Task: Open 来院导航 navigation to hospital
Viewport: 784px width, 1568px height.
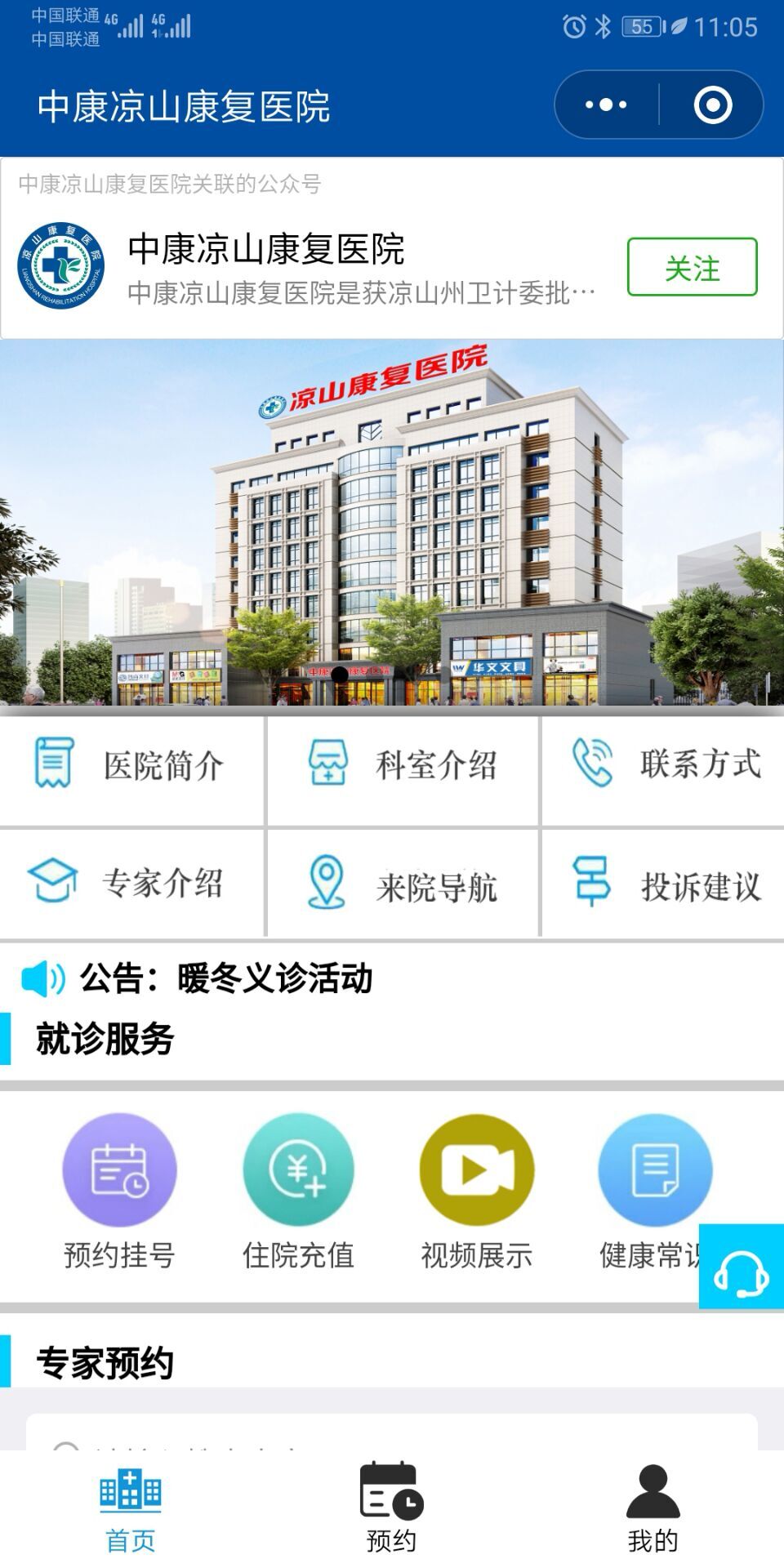Action: (x=403, y=883)
